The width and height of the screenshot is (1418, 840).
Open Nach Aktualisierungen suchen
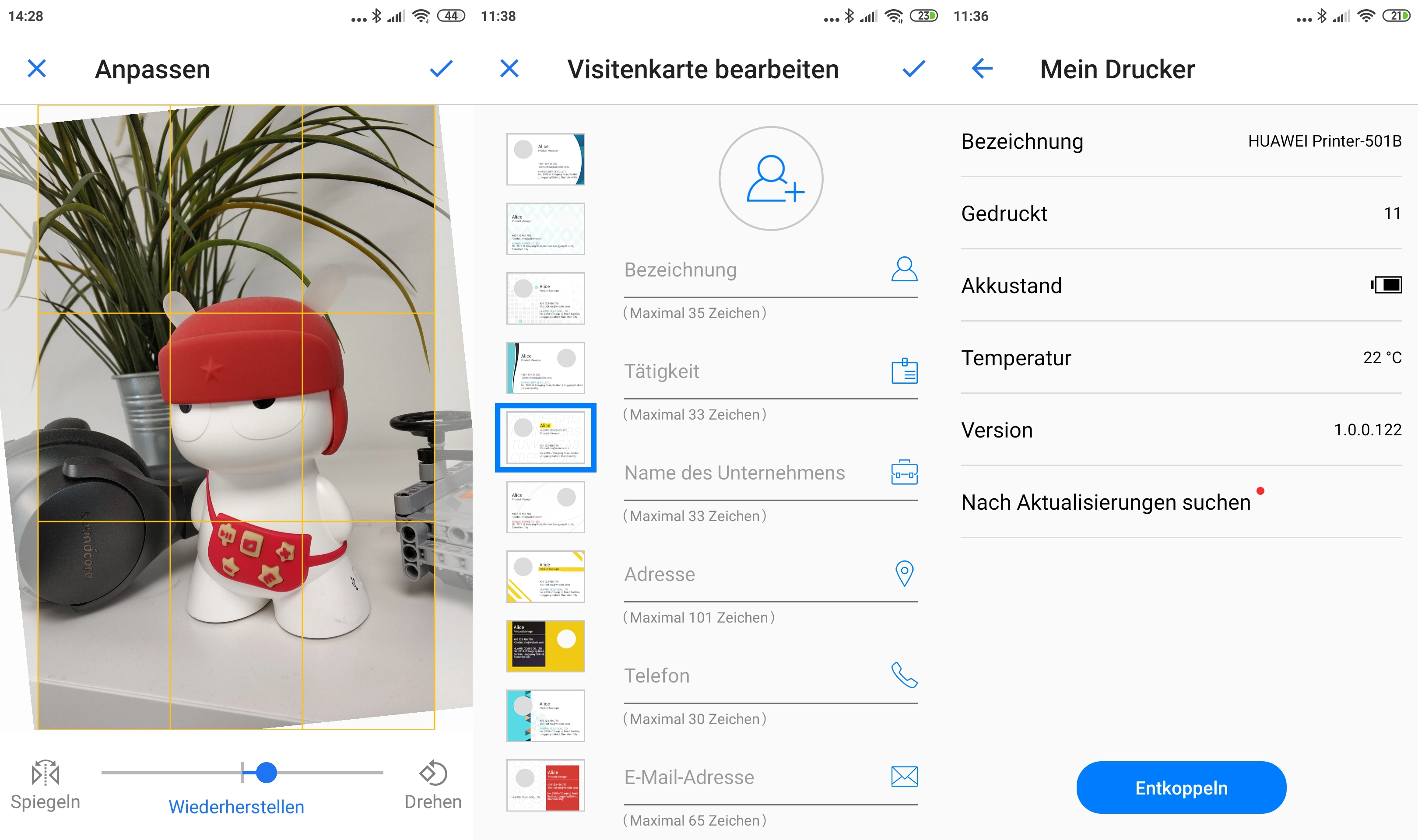click(x=1106, y=502)
